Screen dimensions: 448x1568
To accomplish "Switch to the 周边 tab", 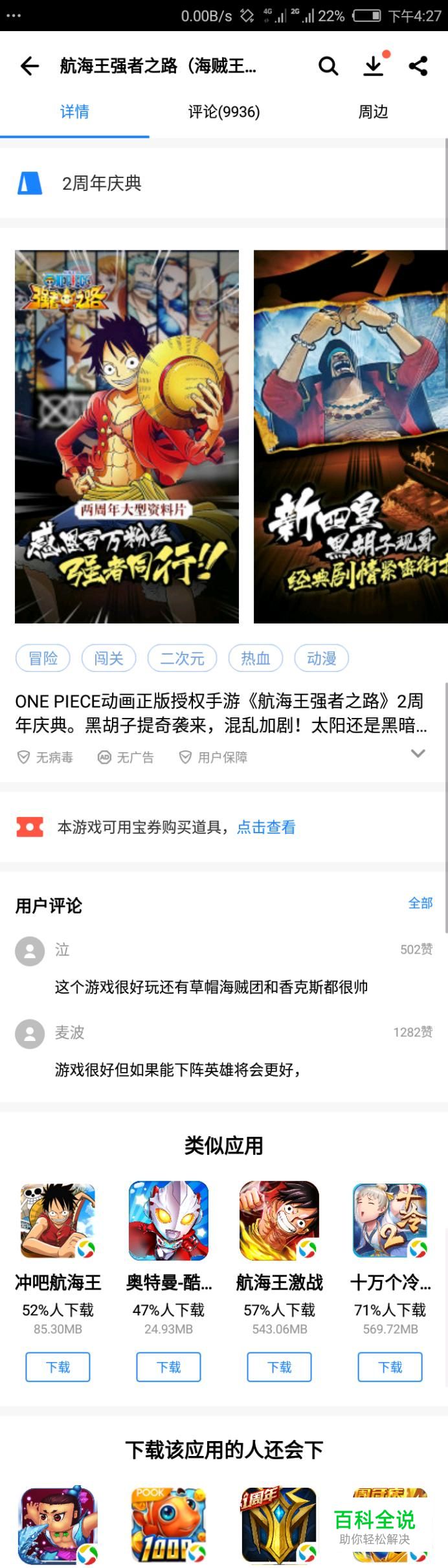I will (x=373, y=112).
